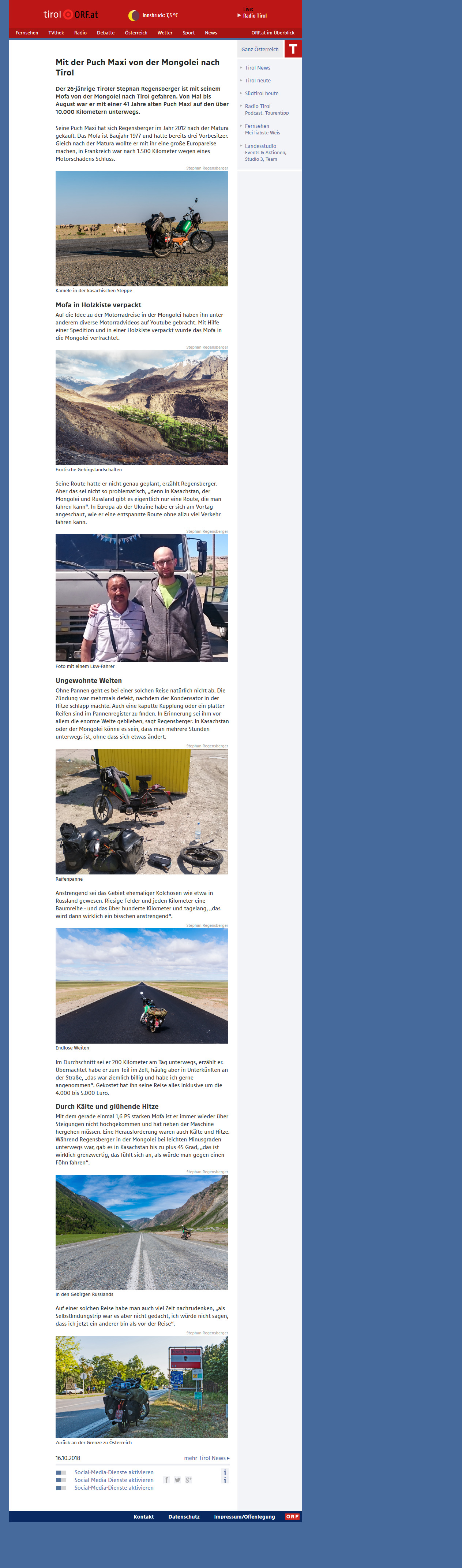Go to "Südtirol heute"
Screen dimensions: 462x1568
click(x=262, y=94)
